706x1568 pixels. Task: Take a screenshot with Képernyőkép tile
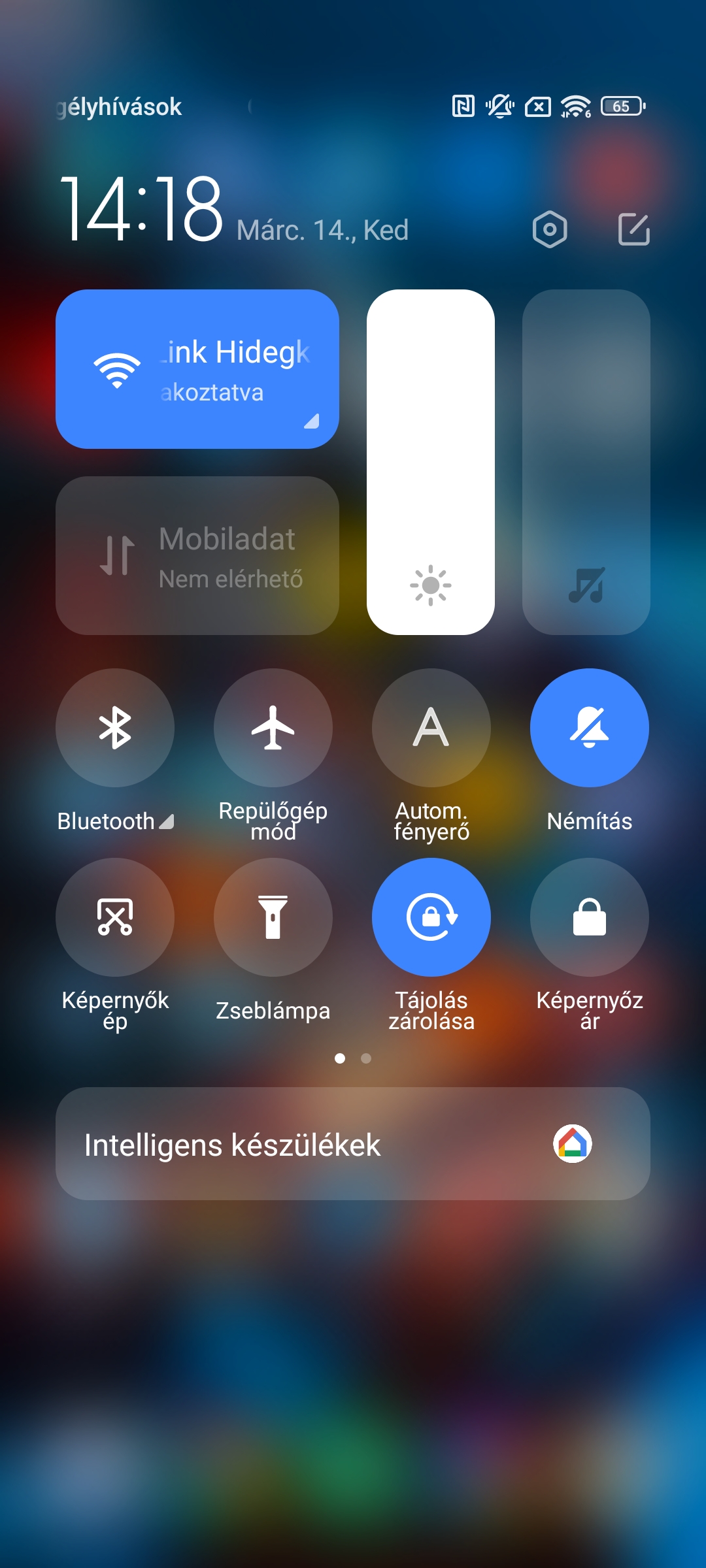pyautogui.click(x=115, y=917)
